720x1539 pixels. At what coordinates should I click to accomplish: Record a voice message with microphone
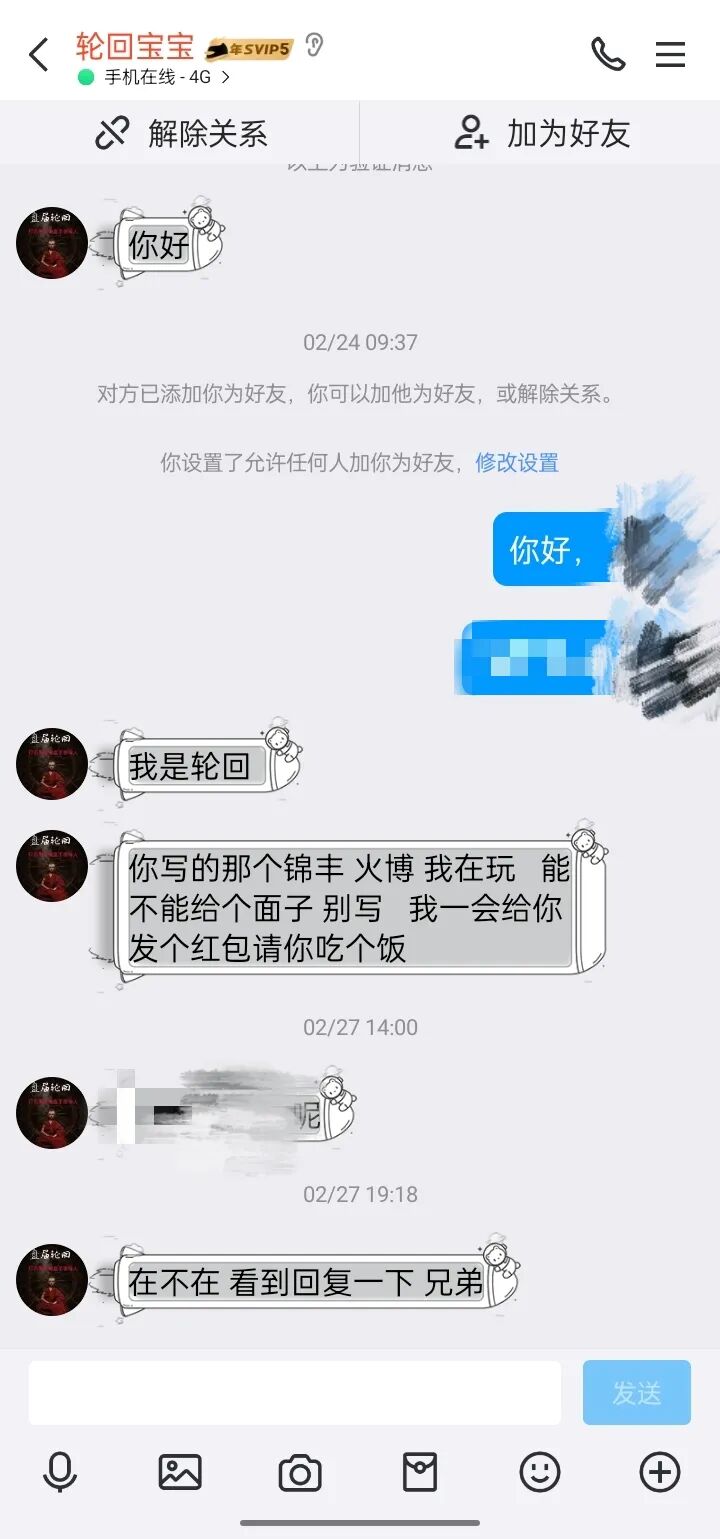point(60,1472)
